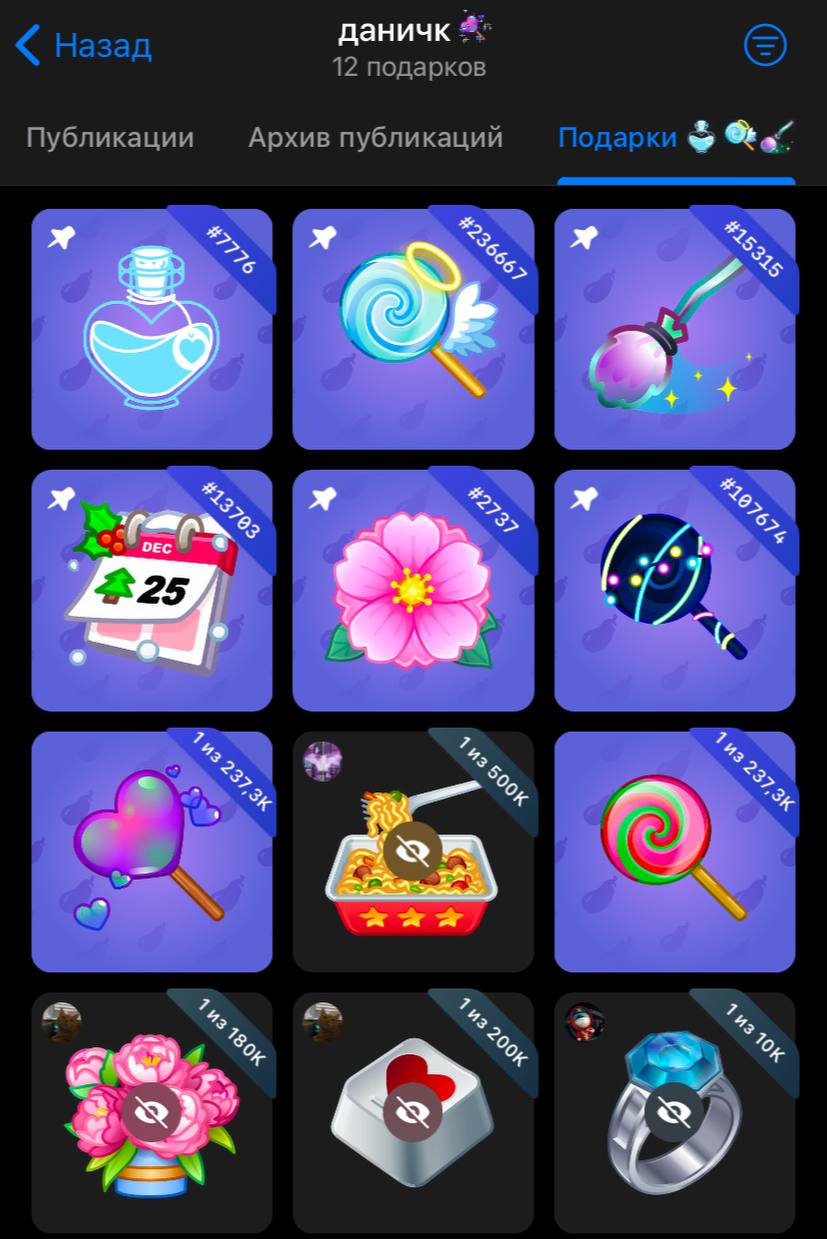Open dark neon lollipop gift #107674

675,590
